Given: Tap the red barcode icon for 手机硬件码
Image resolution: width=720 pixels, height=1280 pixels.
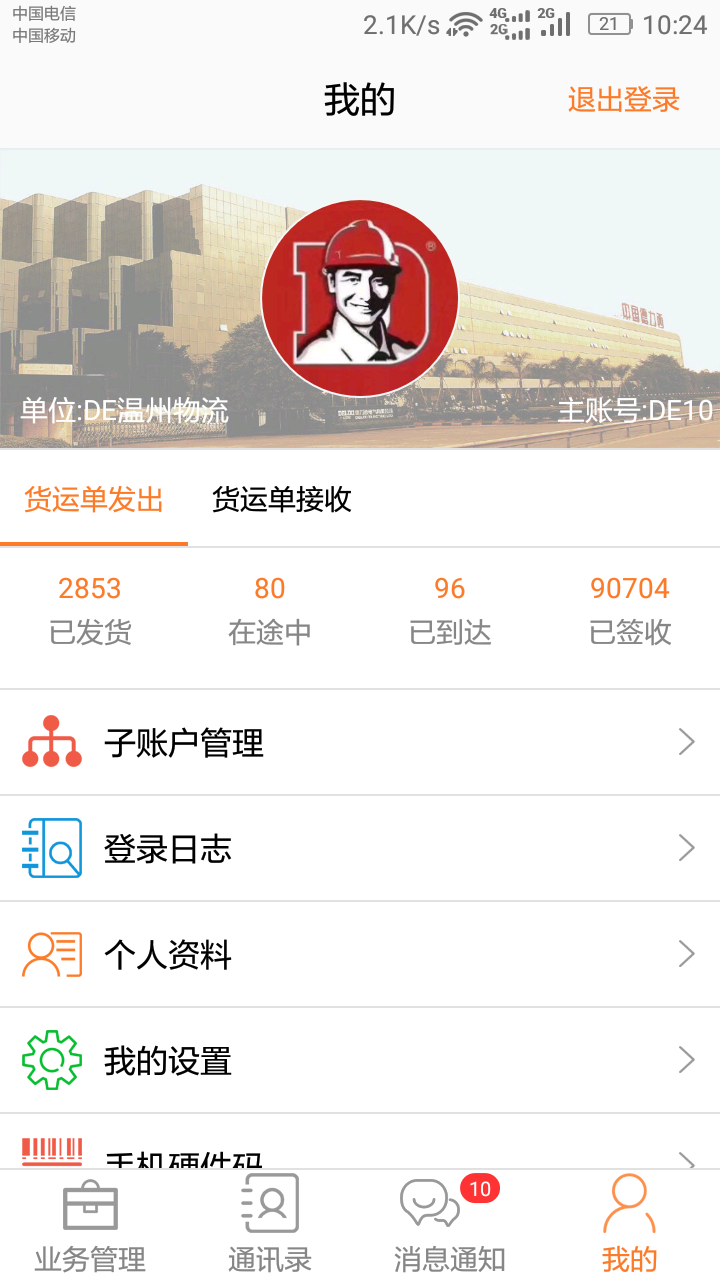Looking at the screenshot, I should [50, 1152].
